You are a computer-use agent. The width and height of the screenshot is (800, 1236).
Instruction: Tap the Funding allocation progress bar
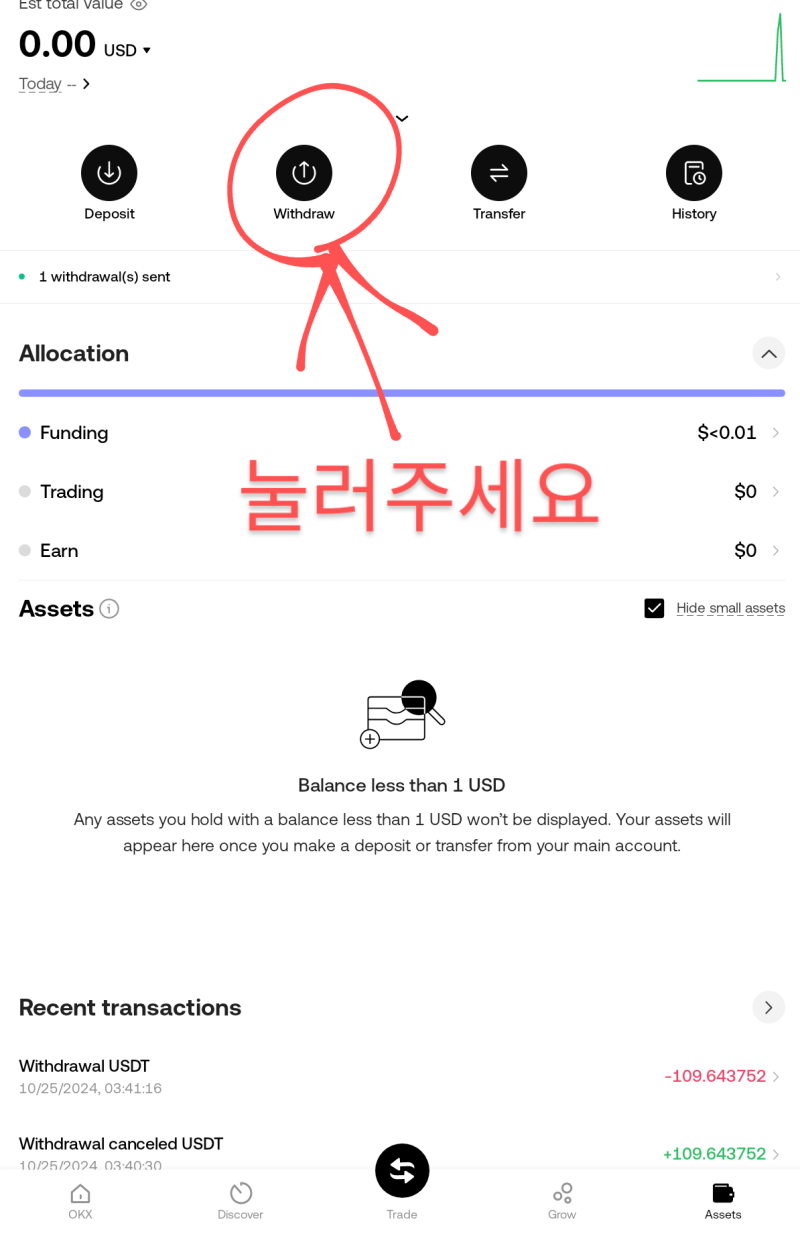pos(402,392)
